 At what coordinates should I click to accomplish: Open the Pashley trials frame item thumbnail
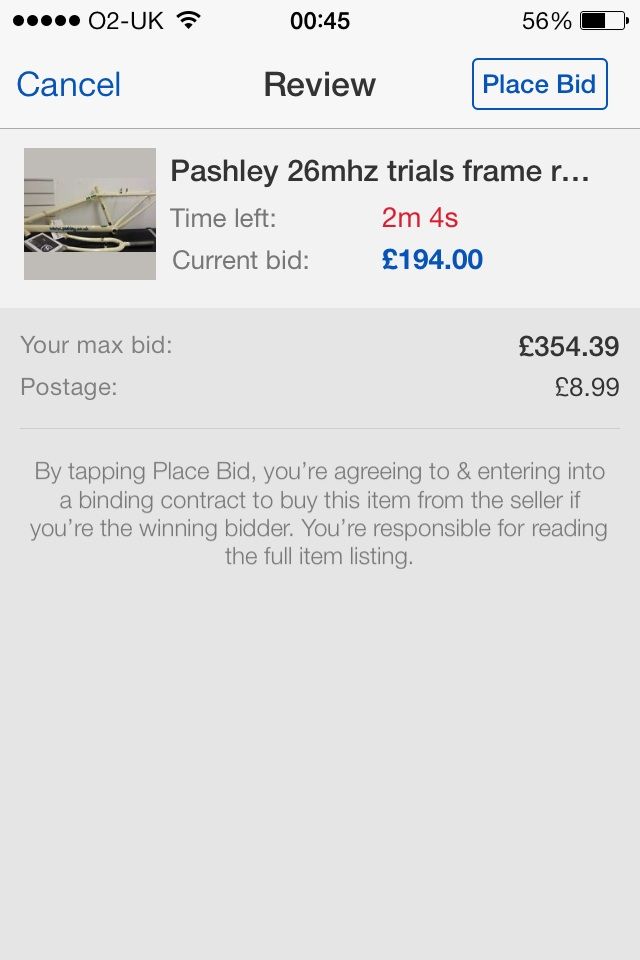point(90,214)
